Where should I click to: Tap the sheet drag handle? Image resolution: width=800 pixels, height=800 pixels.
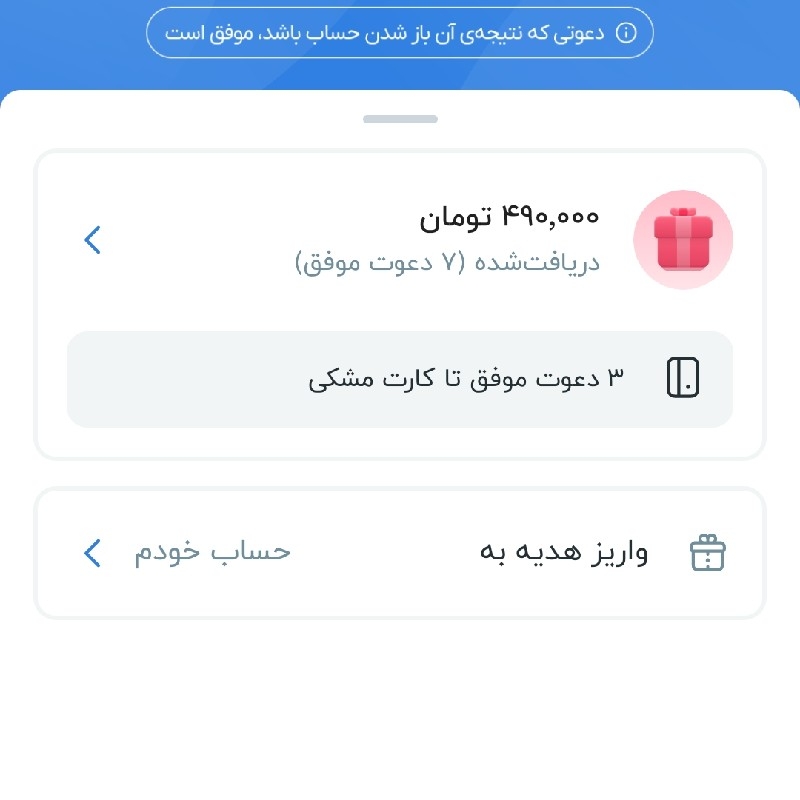[x=400, y=119]
